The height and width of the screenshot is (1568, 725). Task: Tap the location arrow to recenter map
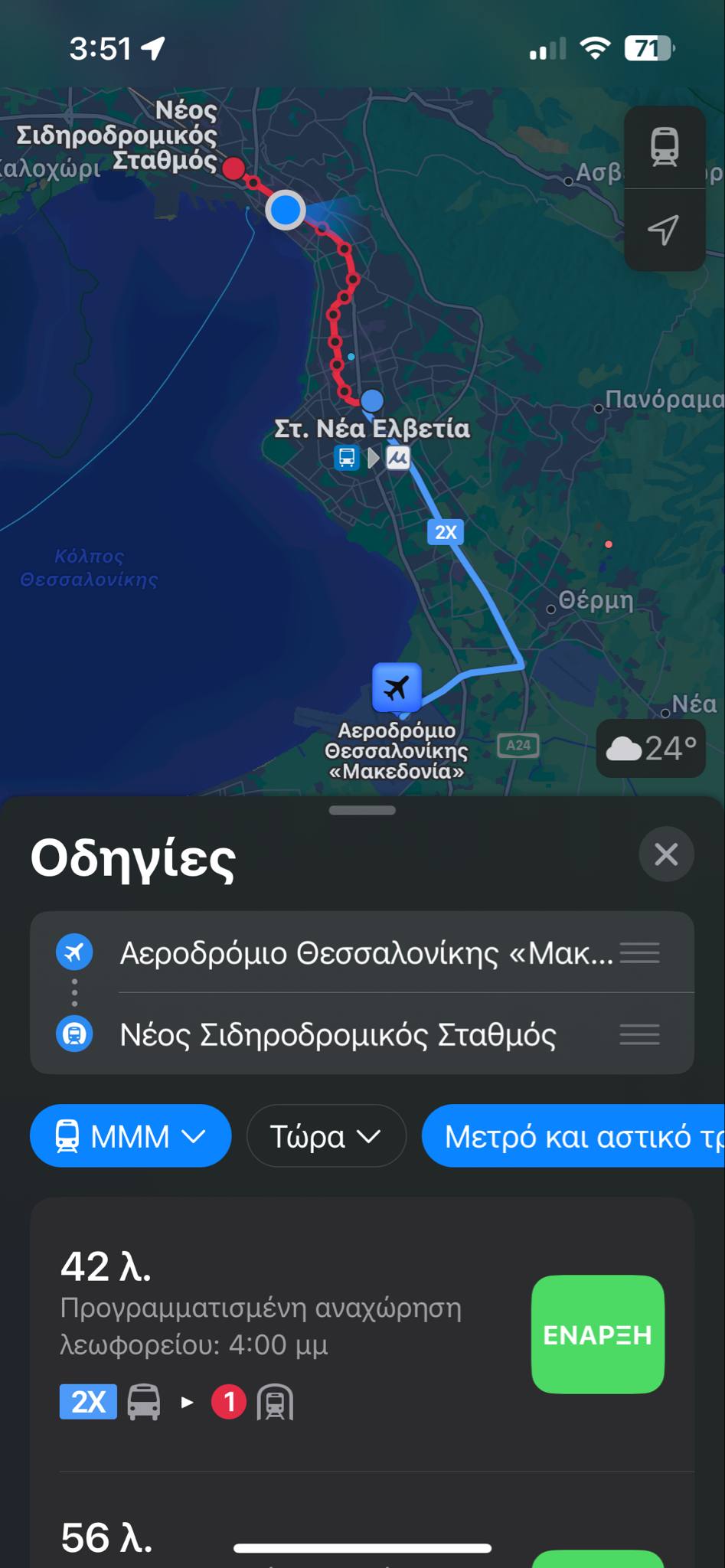[664, 230]
